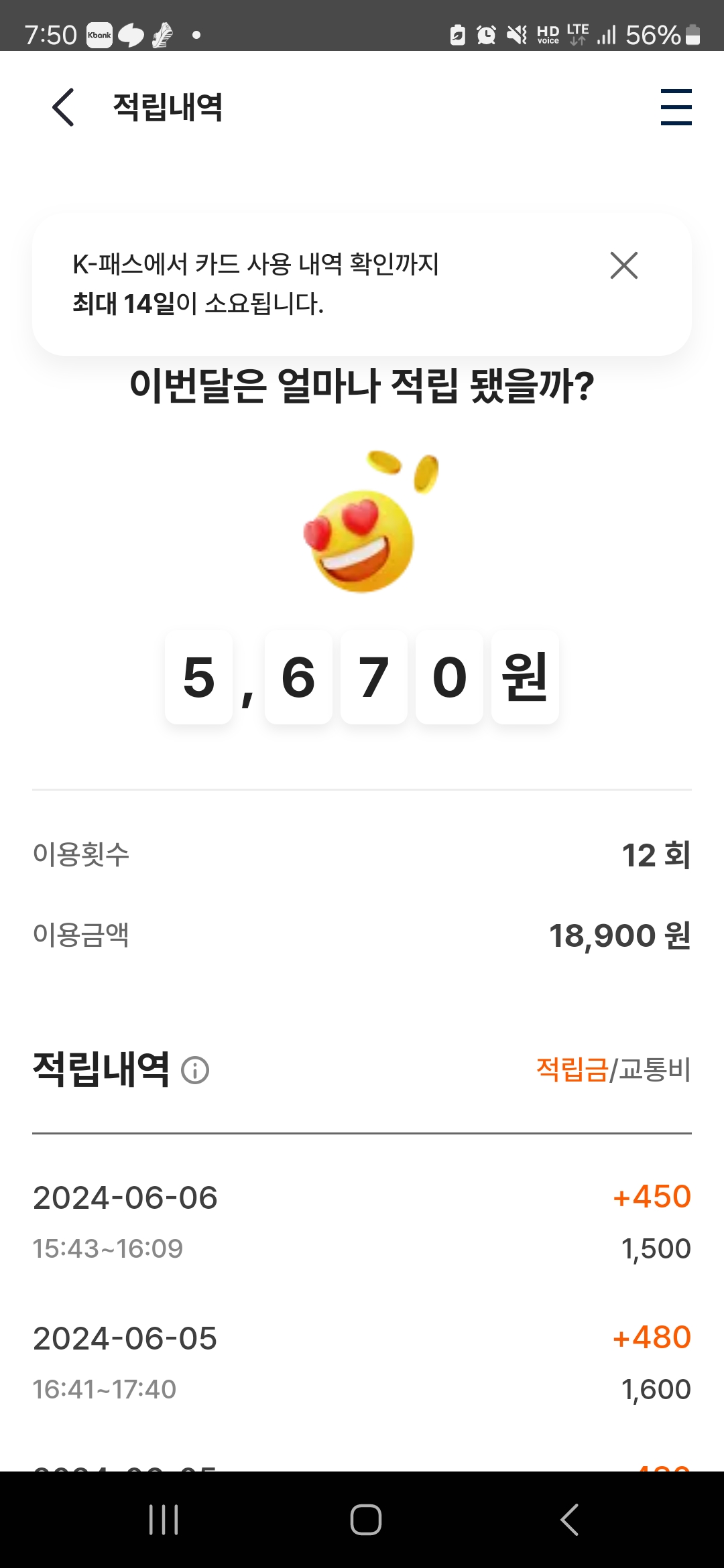Open the system recent apps view
Screen dimensions: 724x1568
coord(164,1520)
